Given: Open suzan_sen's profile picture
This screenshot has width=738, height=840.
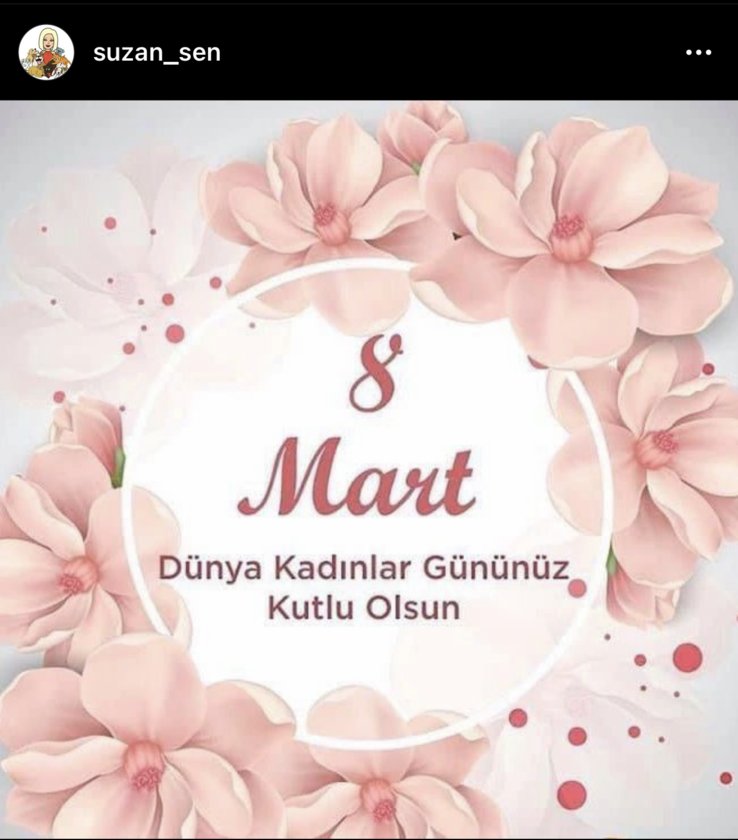Looking at the screenshot, I should [x=46, y=53].
